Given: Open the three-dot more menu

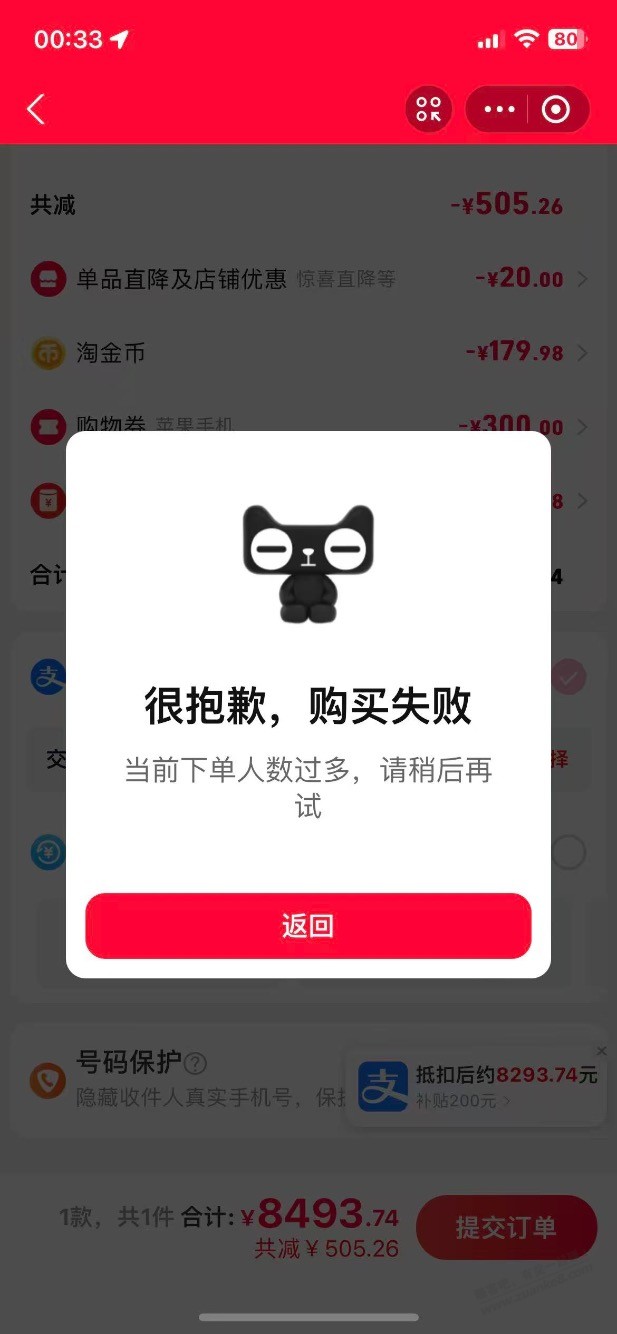Looking at the screenshot, I should coord(499,109).
